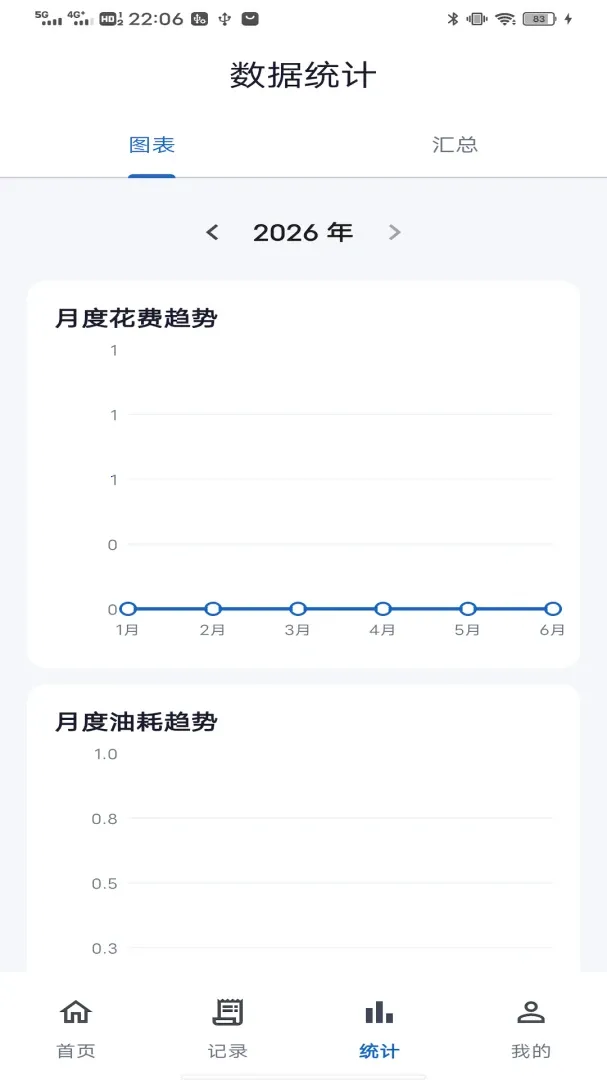Select the 图表 tab
Viewport: 607px width, 1080px height.
click(152, 145)
